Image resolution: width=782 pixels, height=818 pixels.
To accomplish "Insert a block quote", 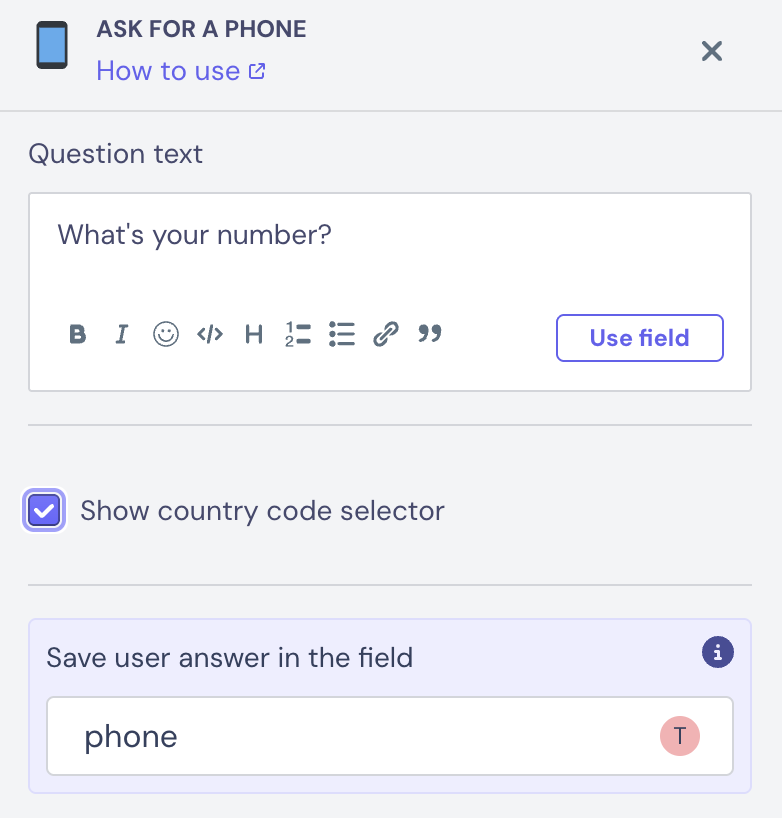I will pos(430,334).
